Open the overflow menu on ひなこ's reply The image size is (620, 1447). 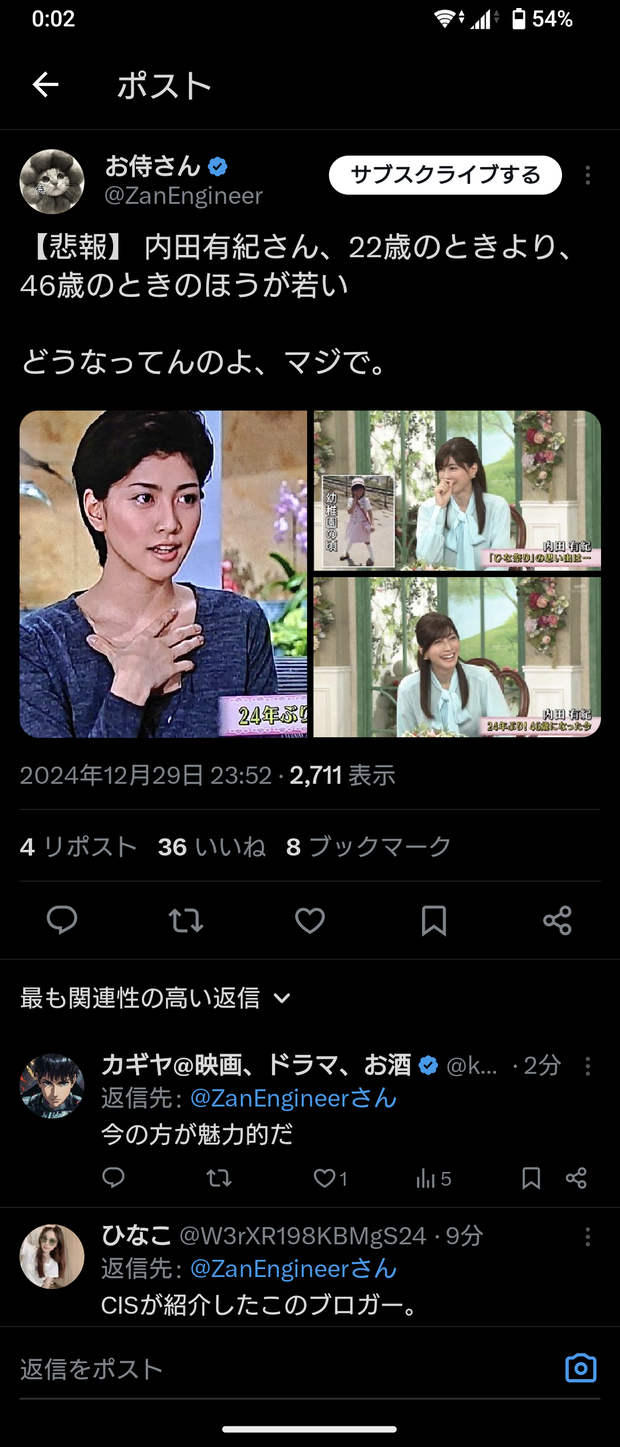coord(588,1237)
